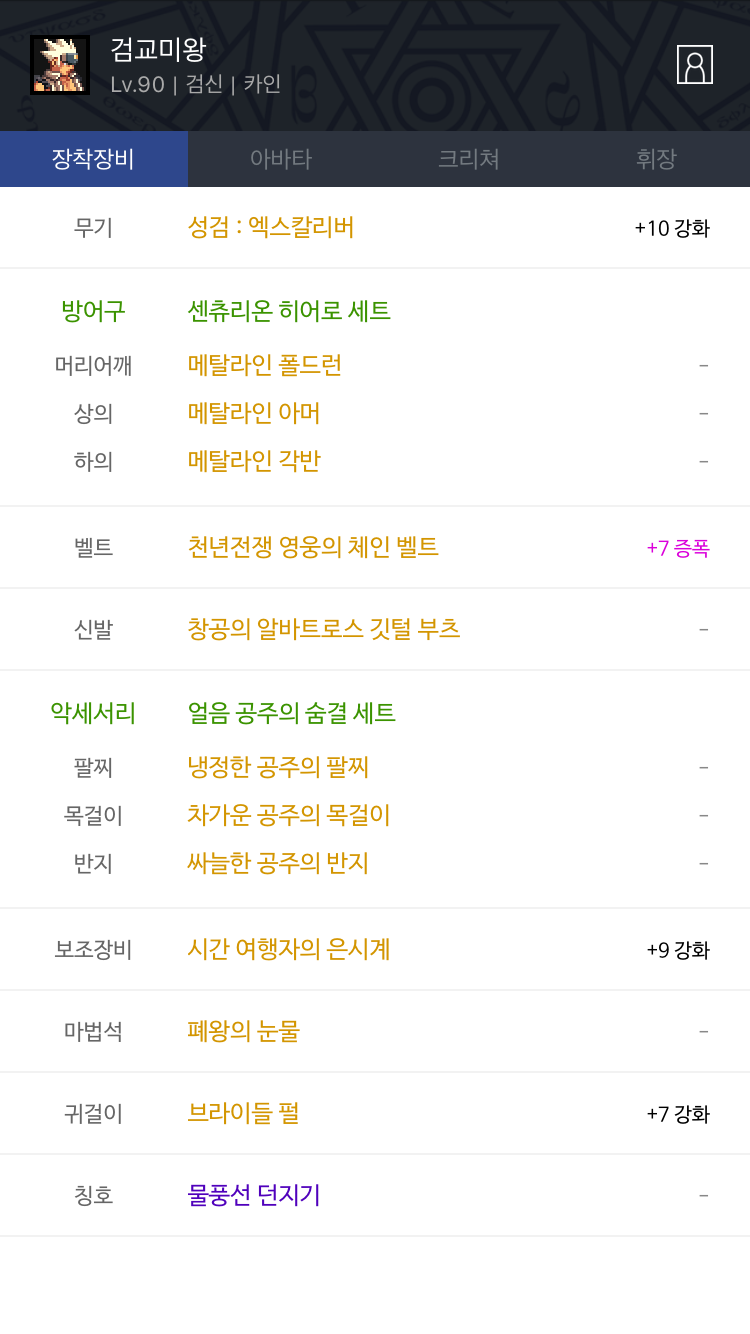View 냉정한 공주의 팔찌 bracelet
This screenshot has height=1334, width=750.
[x=279, y=767]
